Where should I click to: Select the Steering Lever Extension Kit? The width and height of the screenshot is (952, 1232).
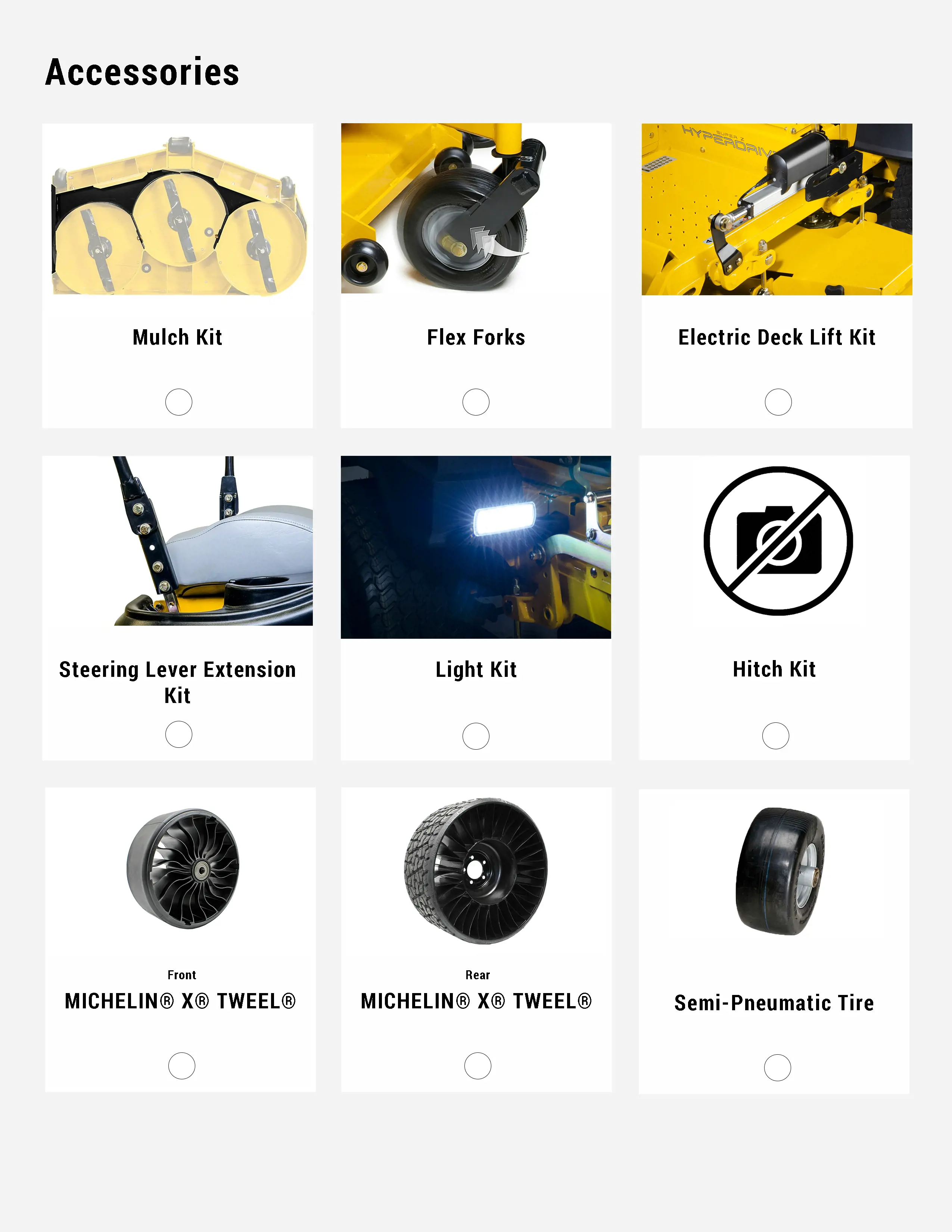click(x=179, y=734)
